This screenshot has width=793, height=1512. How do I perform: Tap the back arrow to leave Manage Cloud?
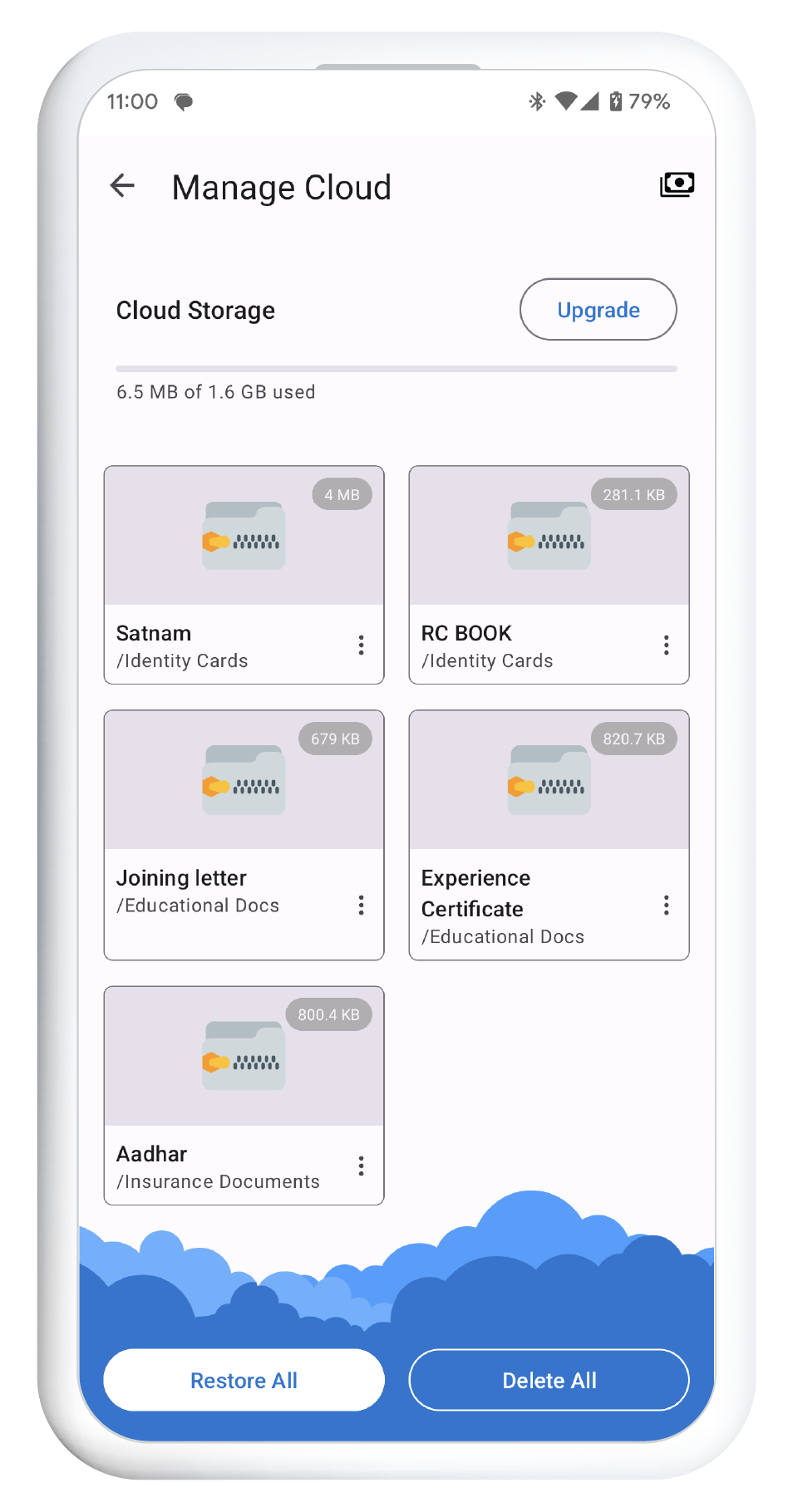pos(122,186)
